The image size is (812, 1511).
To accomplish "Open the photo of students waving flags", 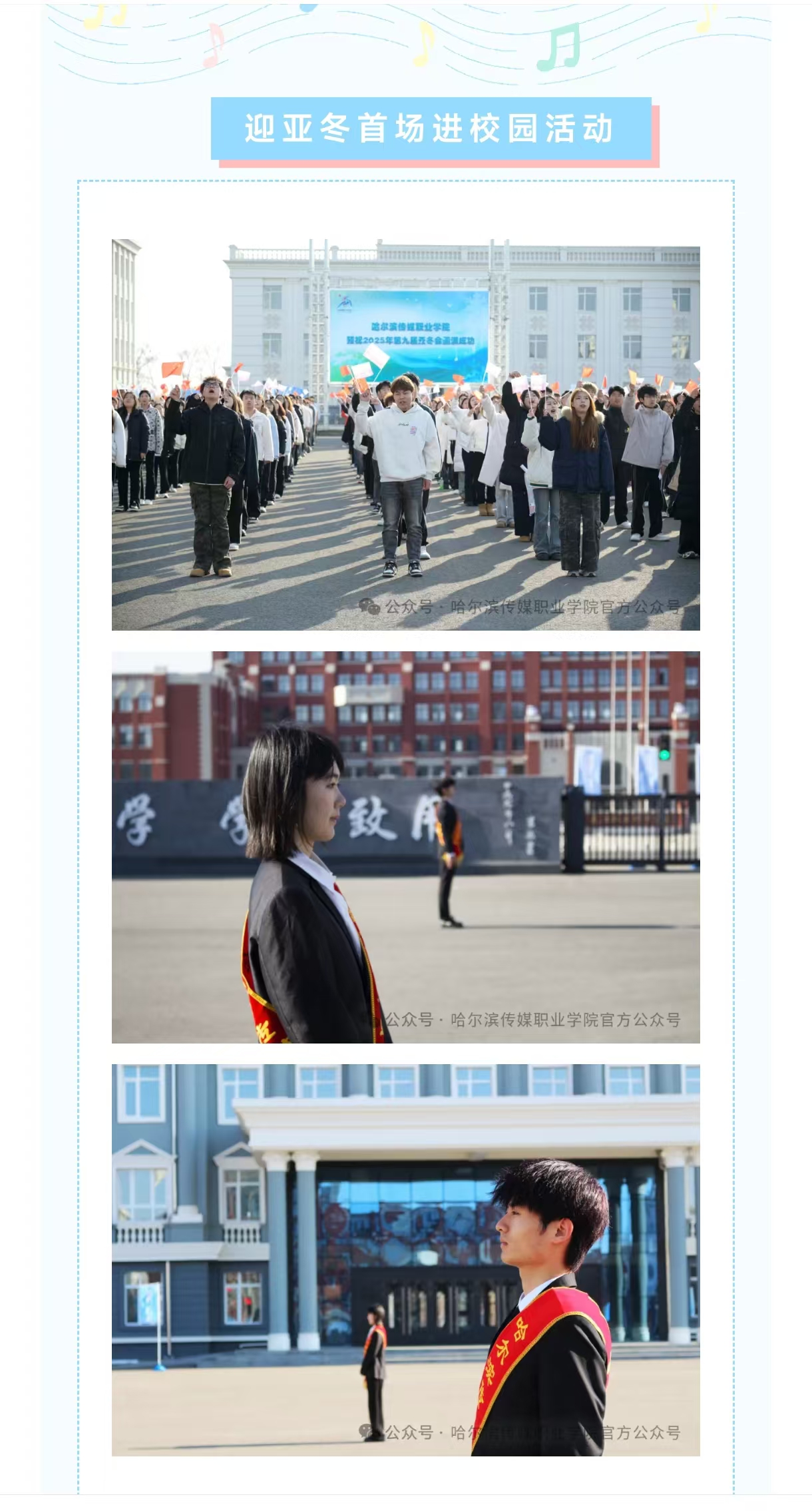I will coord(405,434).
